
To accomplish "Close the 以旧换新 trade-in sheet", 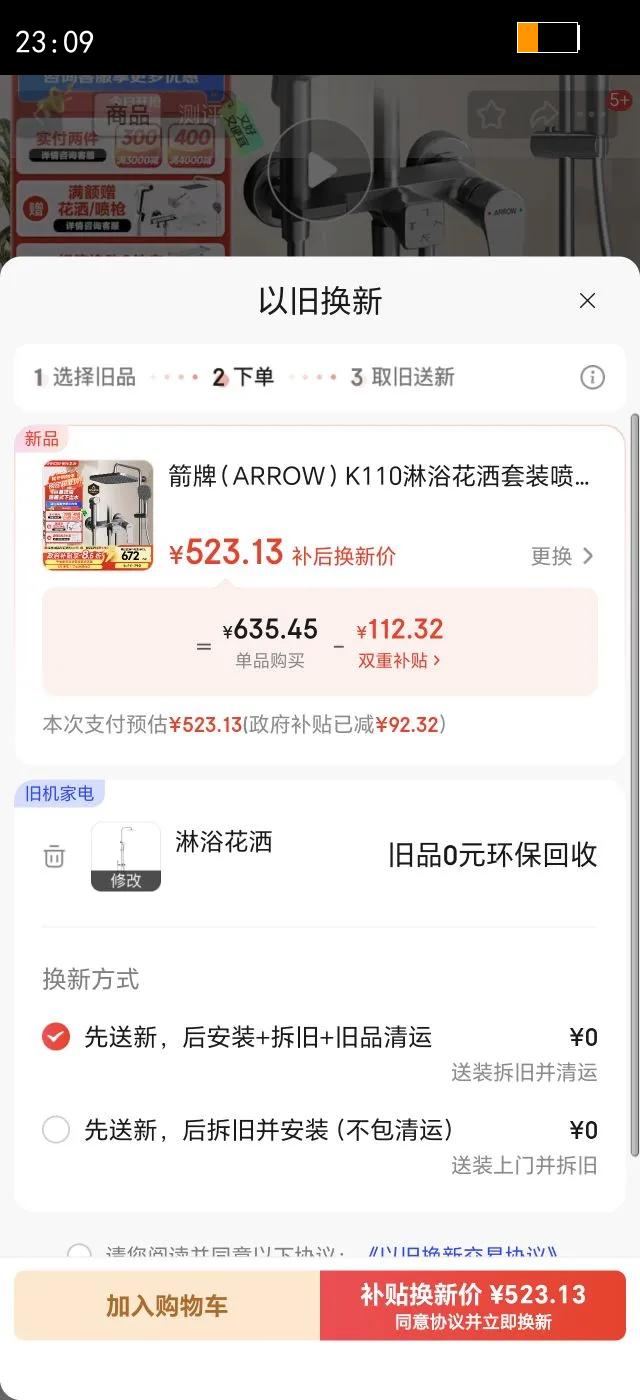I will (588, 301).
